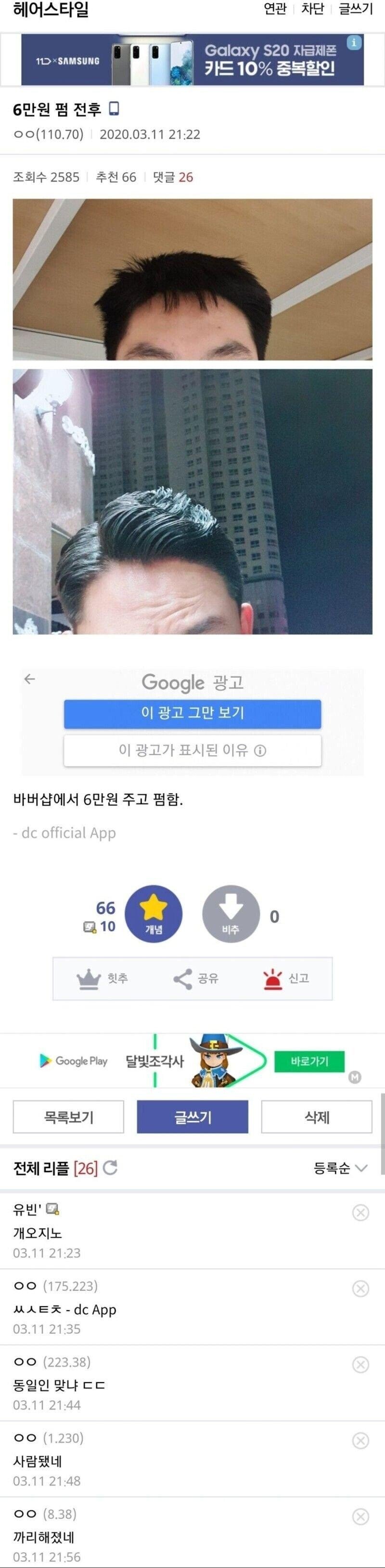
Task: Go back to the list with 목록보기
Action: (x=68, y=1117)
